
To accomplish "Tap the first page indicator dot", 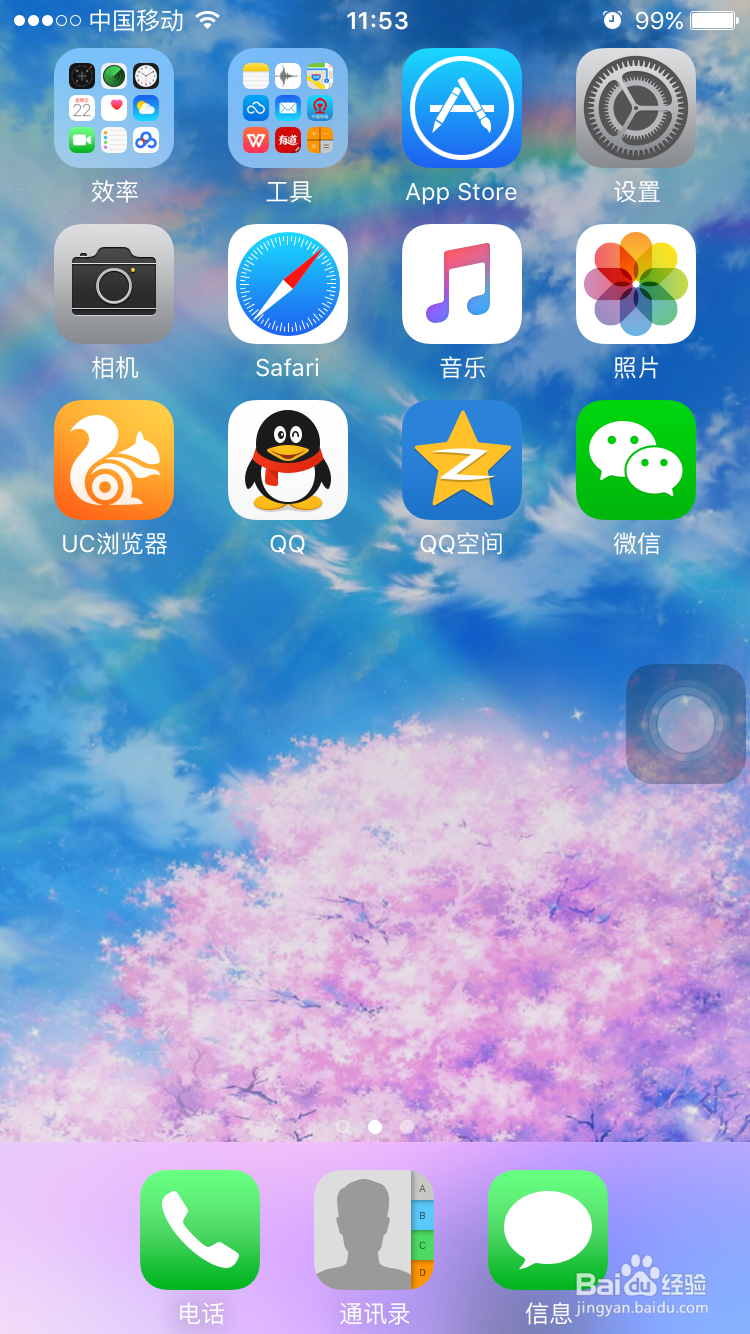I will pyautogui.click(x=344, y=1127).
